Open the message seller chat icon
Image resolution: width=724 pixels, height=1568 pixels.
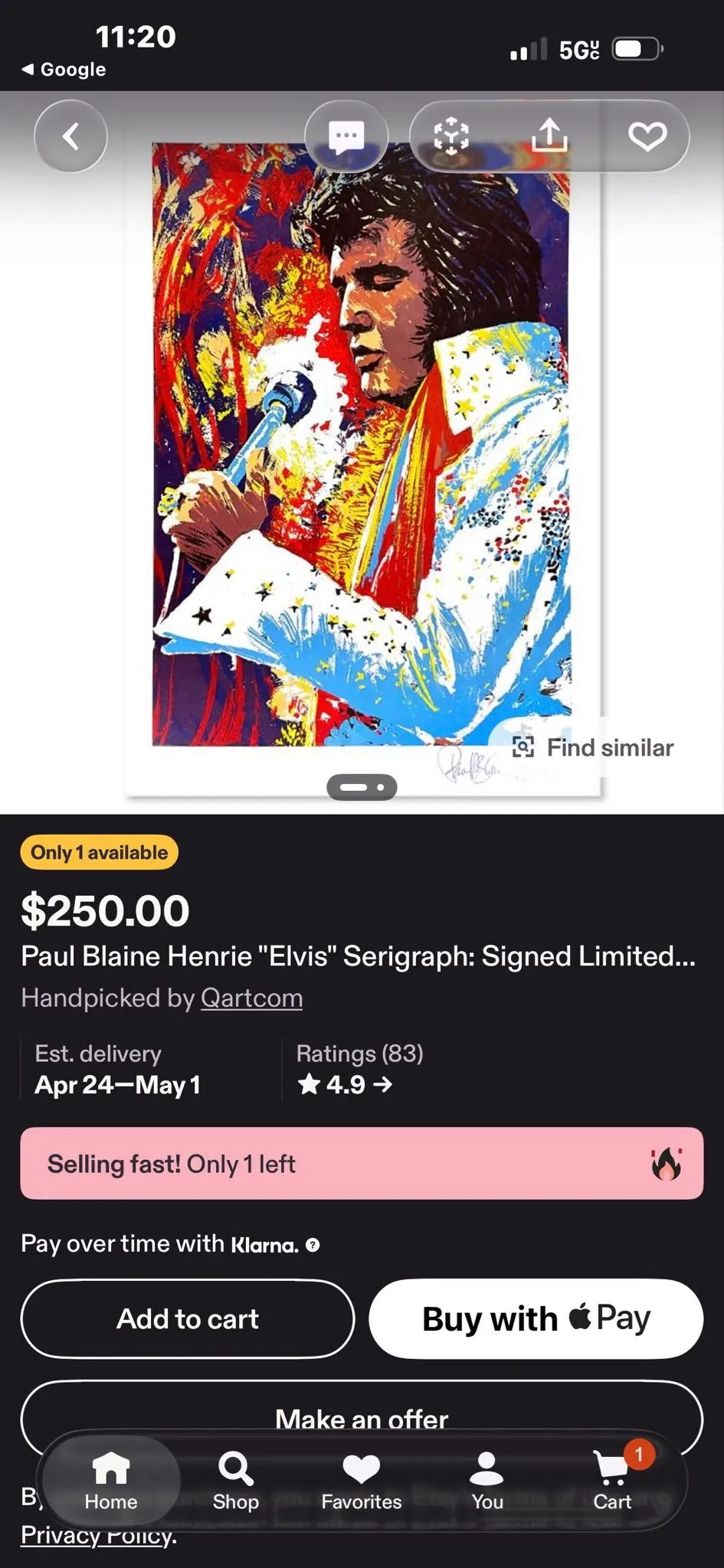[x=346, y=136]
